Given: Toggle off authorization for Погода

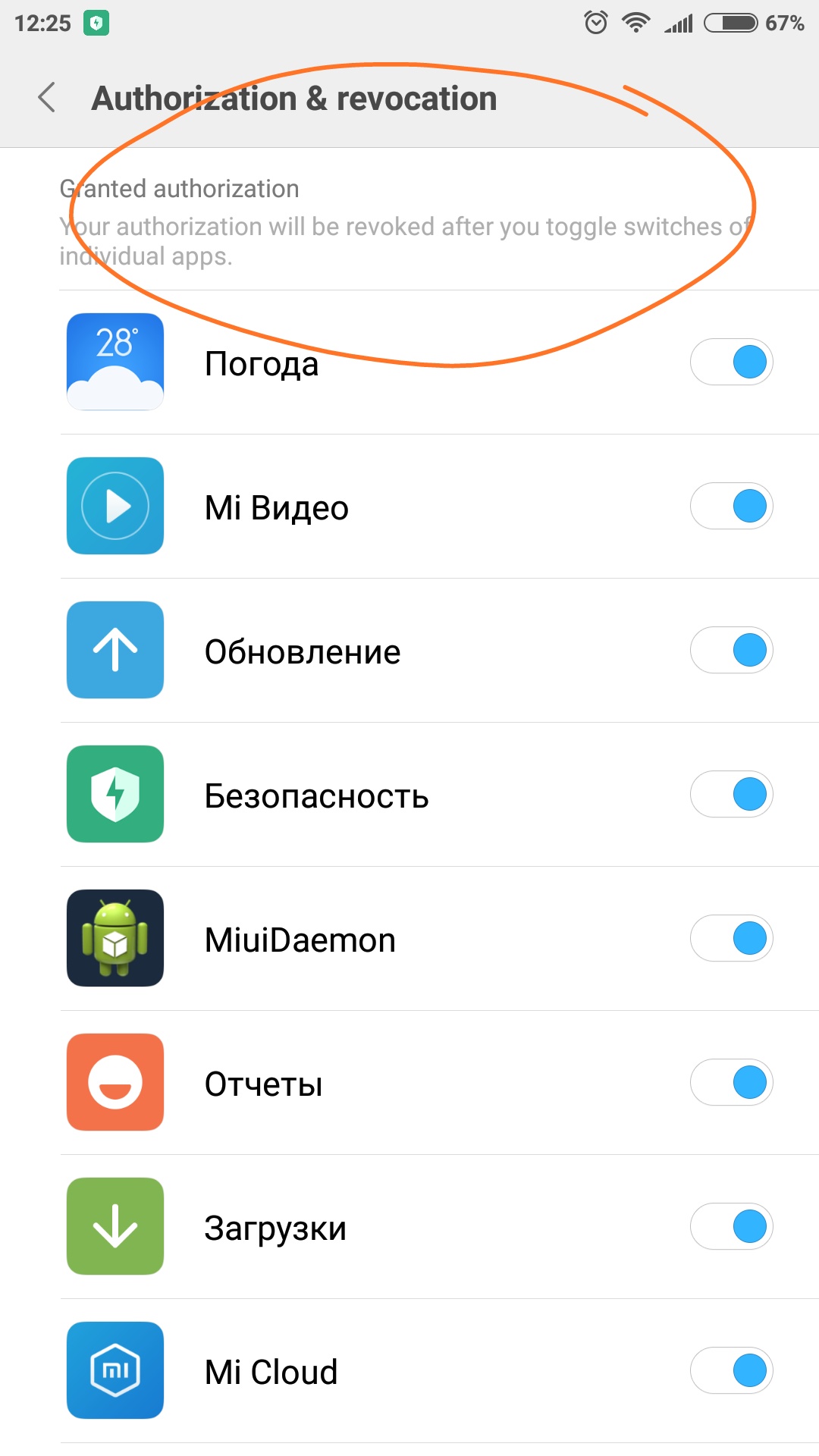Looking at the screenshot, I should (x=731, y=362).
